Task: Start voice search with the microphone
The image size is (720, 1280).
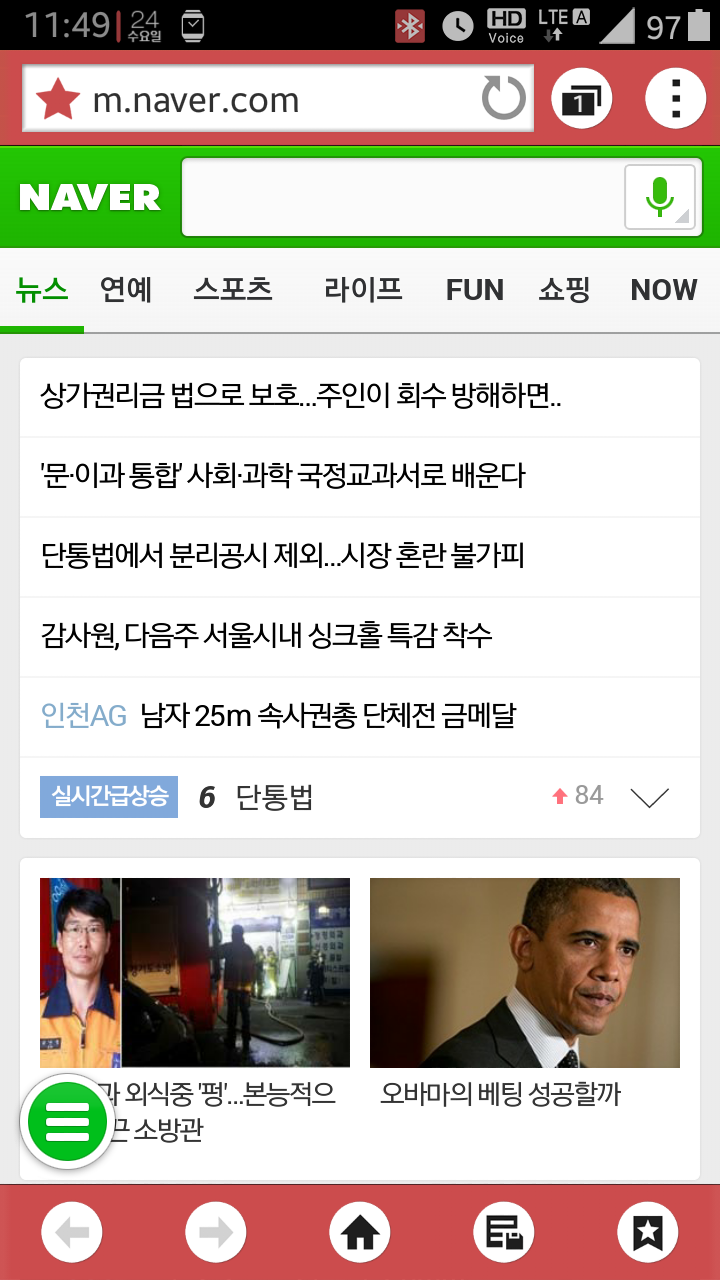Action: click(x=659, y=197)
